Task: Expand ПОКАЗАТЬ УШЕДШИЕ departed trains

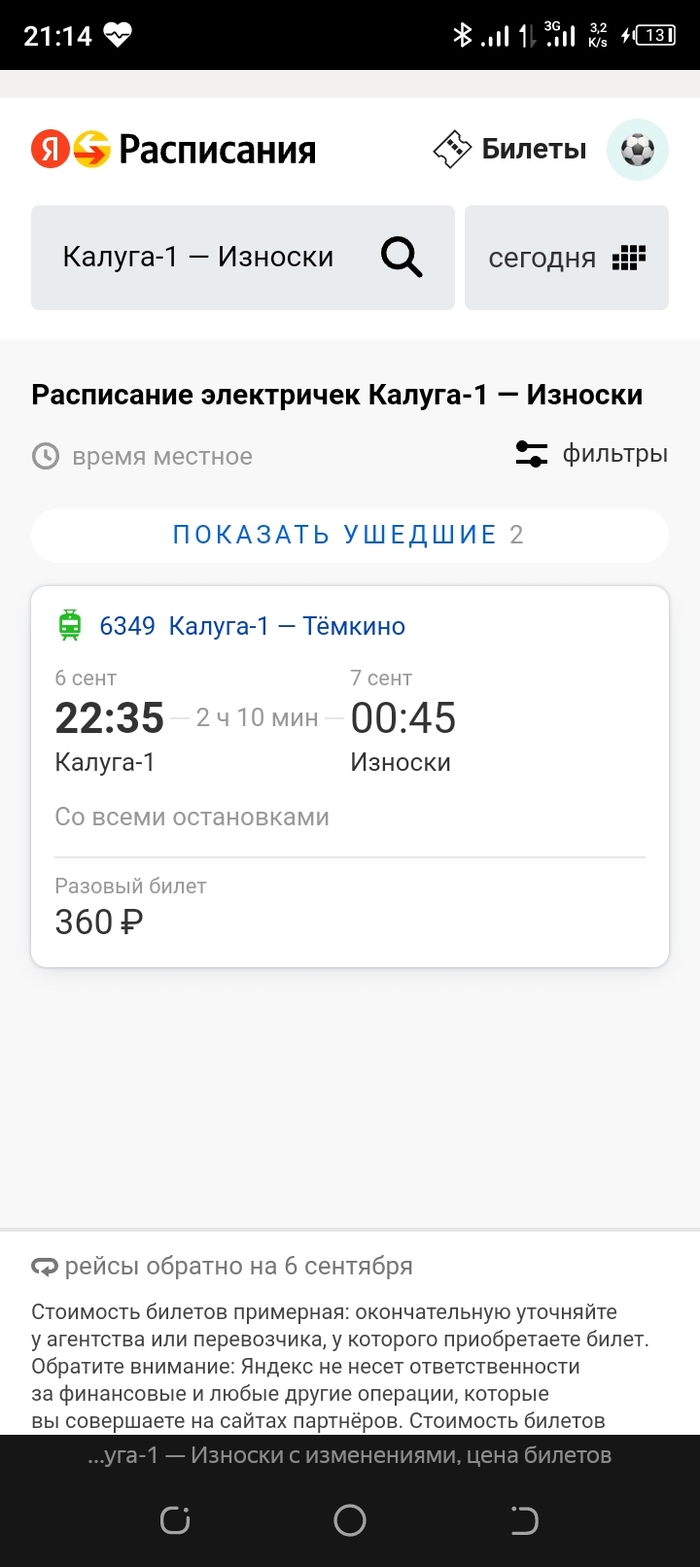Action: (x=350, y=535)
